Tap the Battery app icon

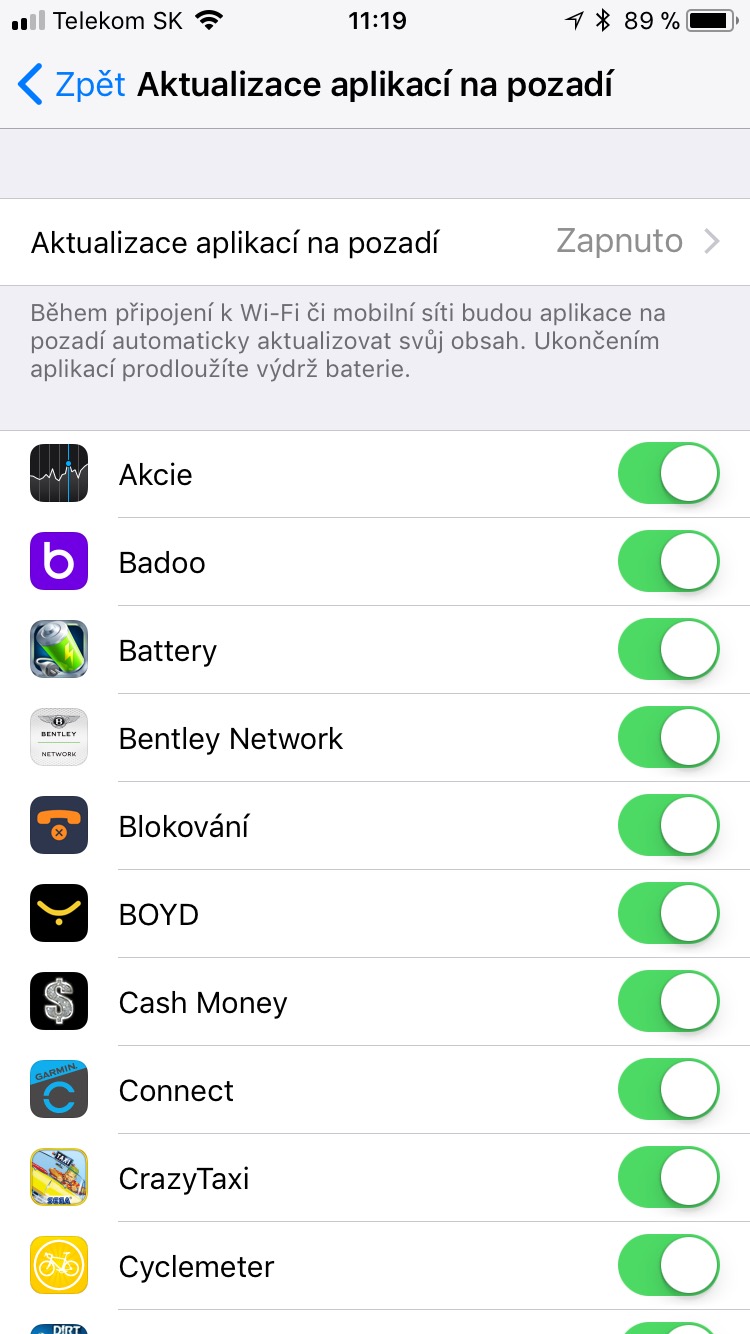(58, 649)
